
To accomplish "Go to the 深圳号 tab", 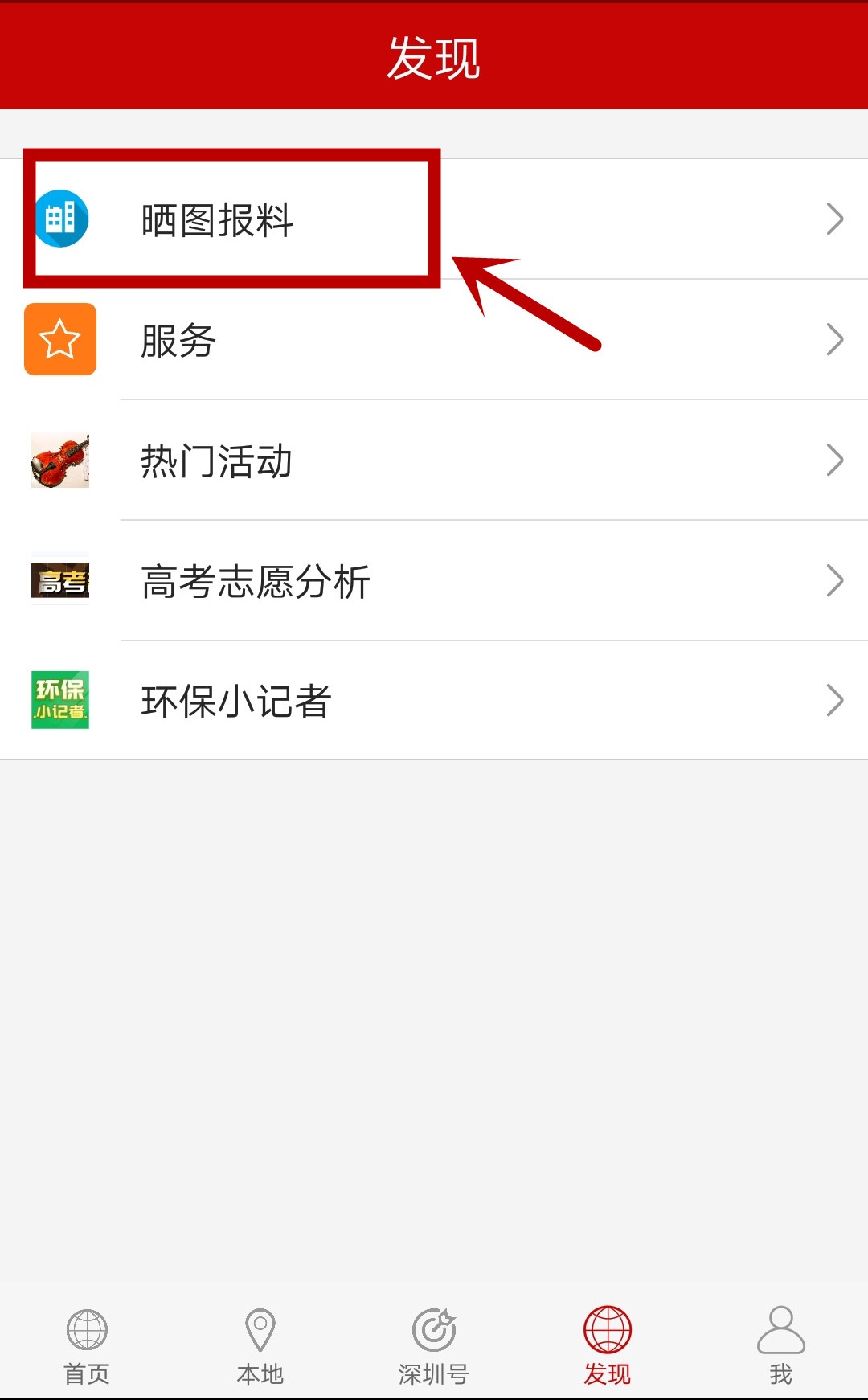I will click(x=434, y=1345).
